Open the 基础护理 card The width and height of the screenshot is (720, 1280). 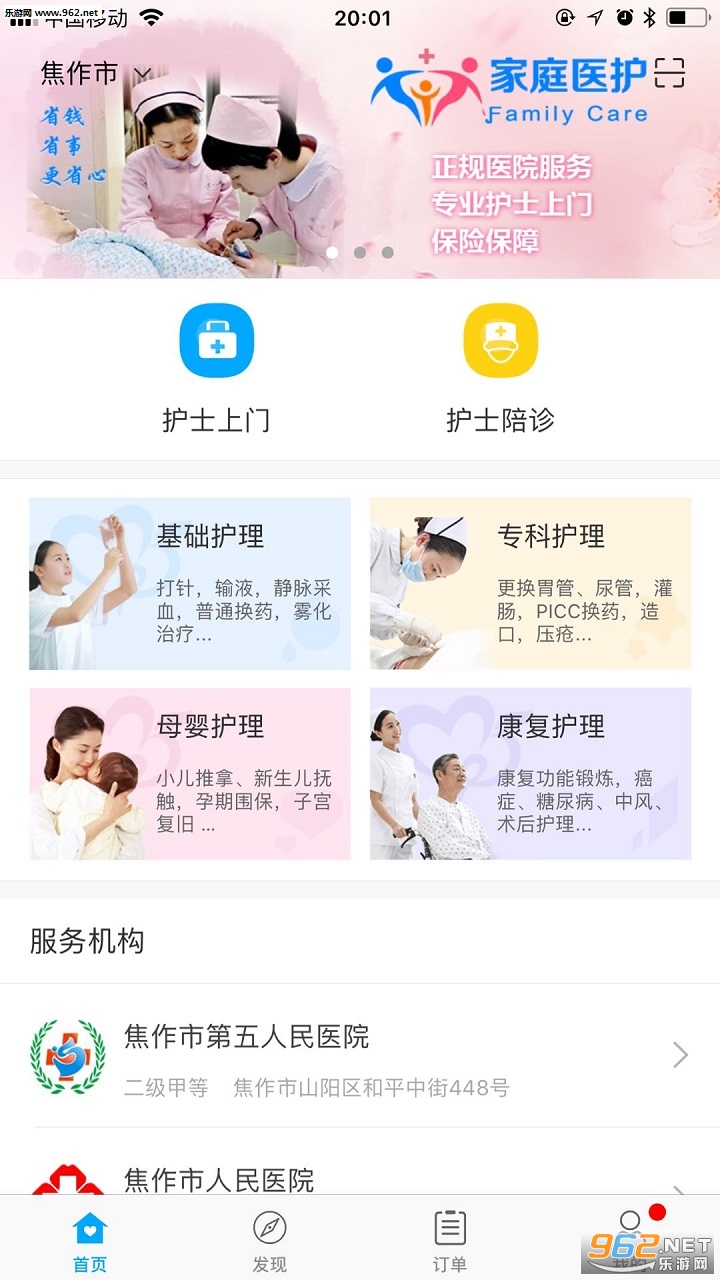pos(190,584)
